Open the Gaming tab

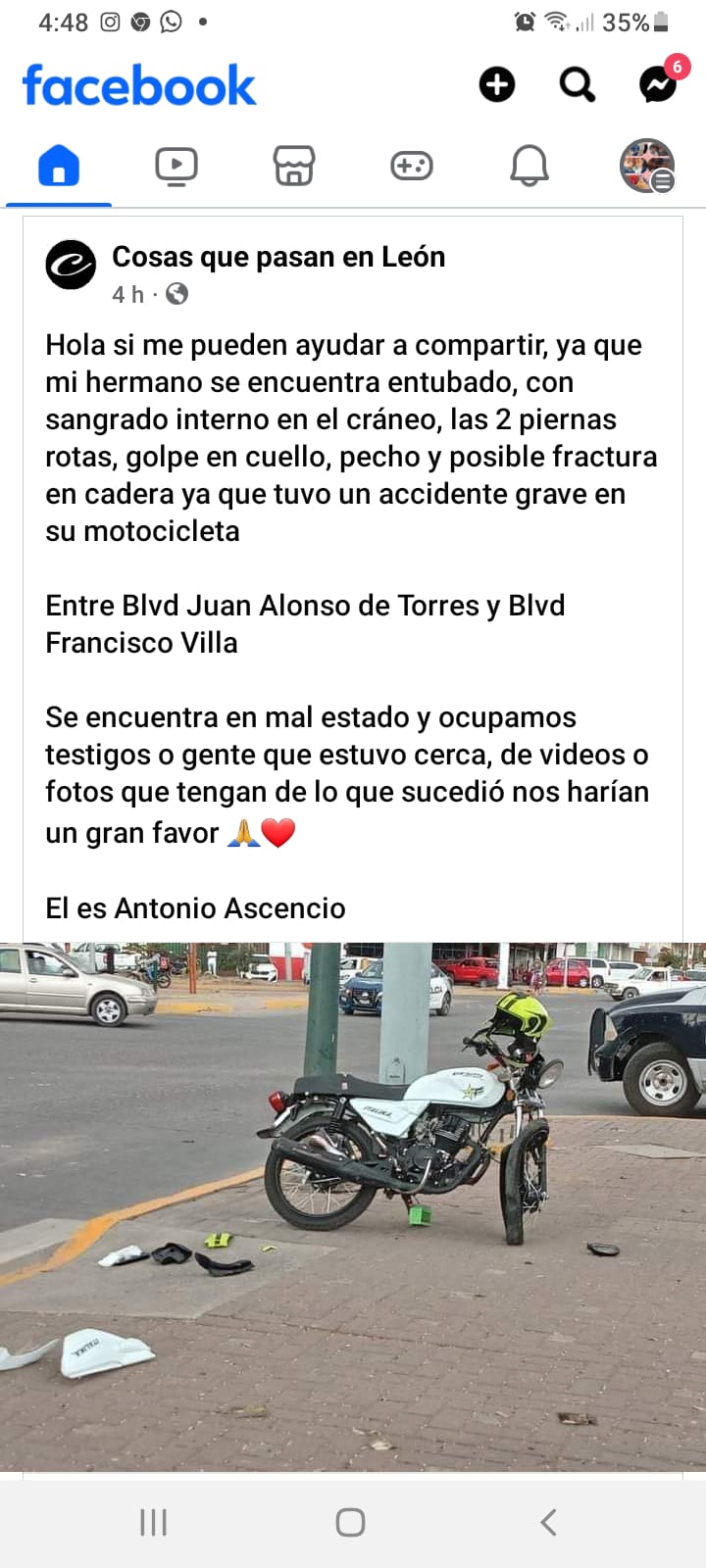pos(411,166)
